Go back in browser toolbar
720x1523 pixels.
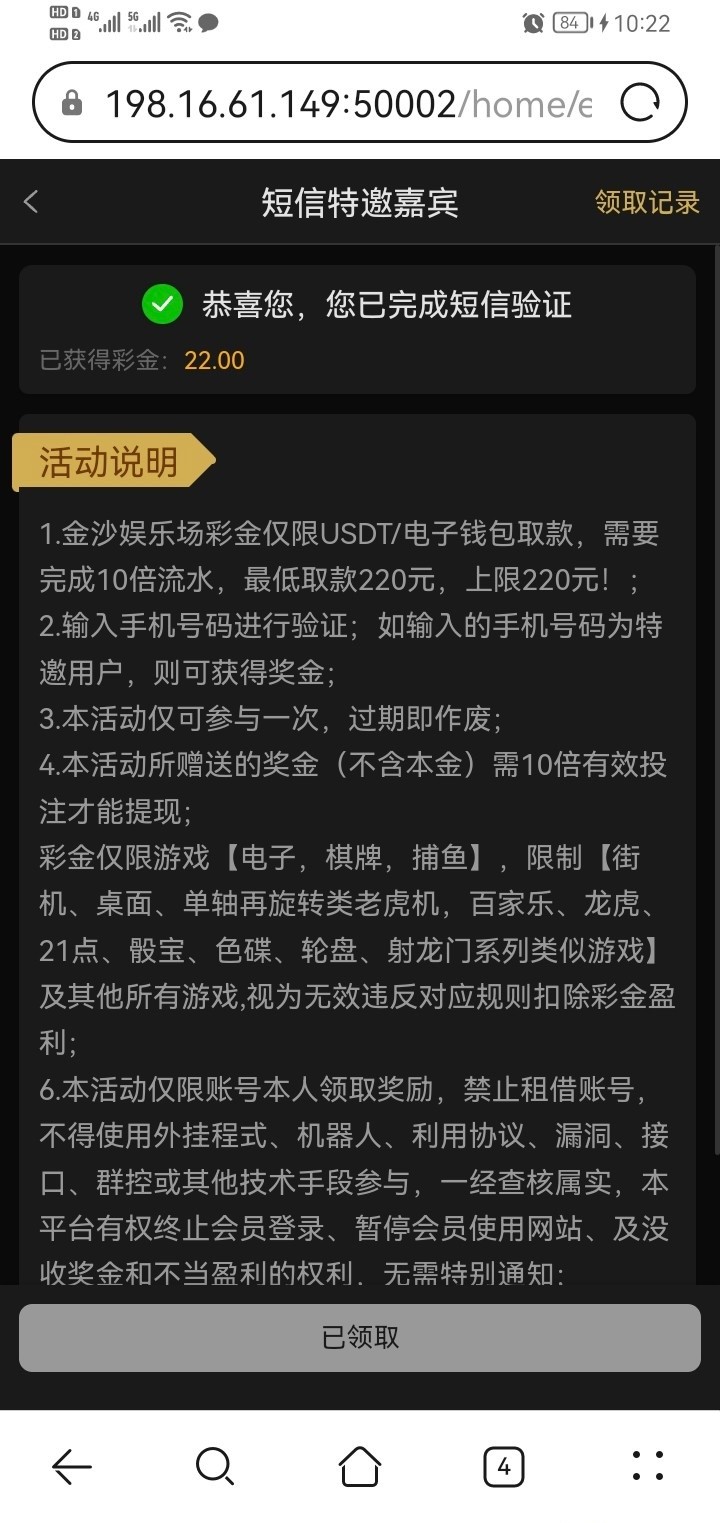pyautogui.click(x=72, y=1467)
